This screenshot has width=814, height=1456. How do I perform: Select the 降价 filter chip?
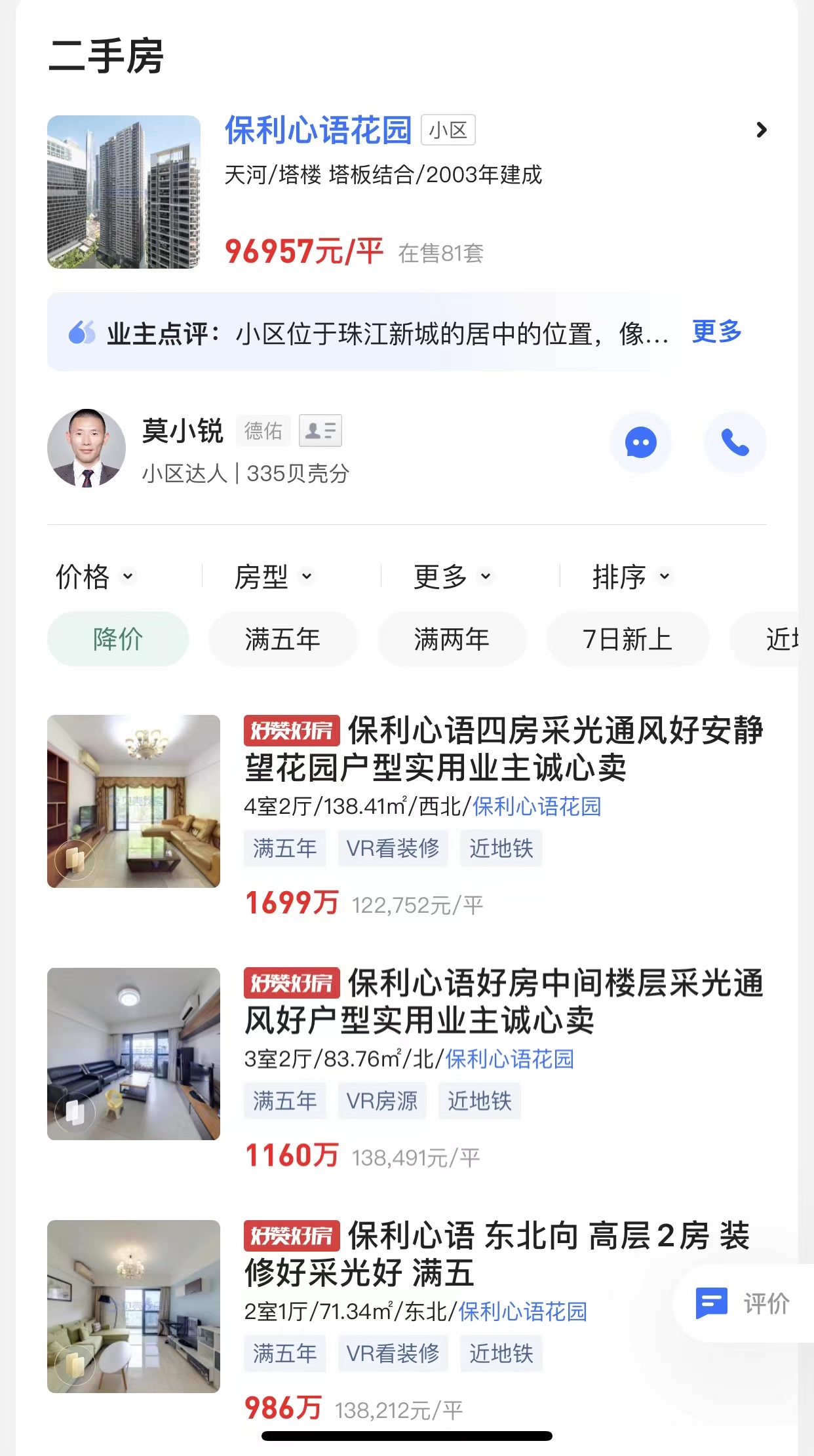pos(118,639)
